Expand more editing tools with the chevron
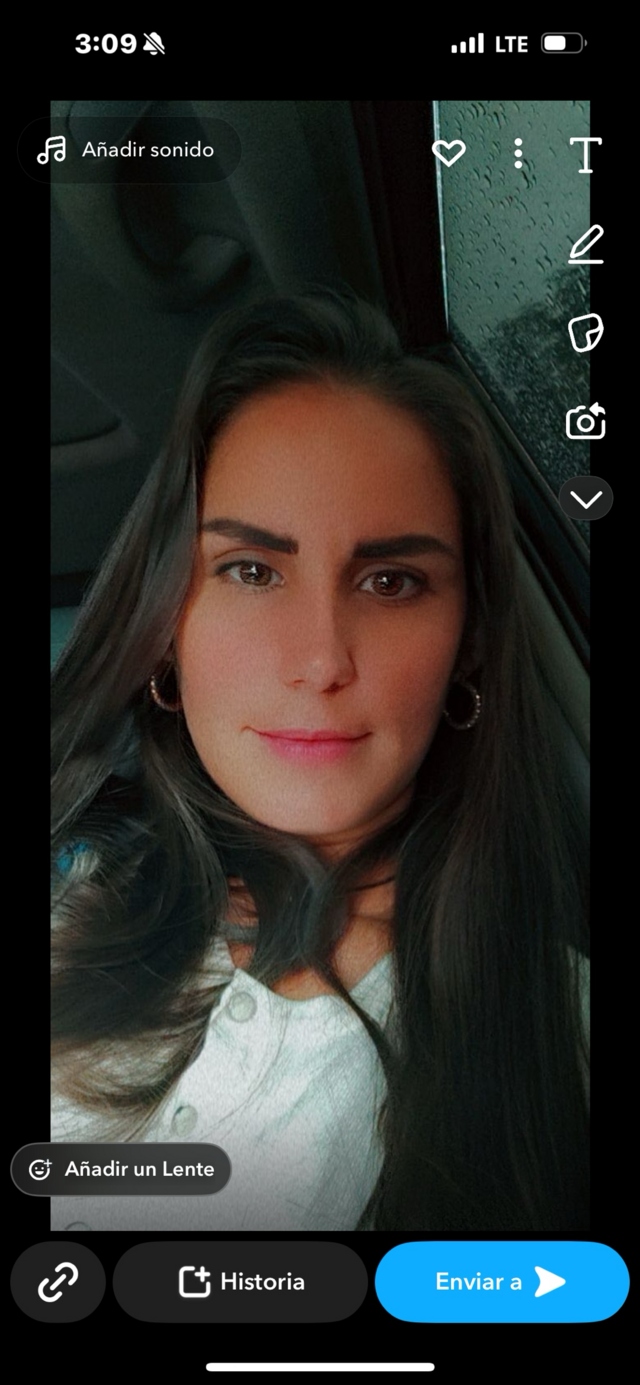This screenshot has width=640, height=1385. pyautogui.click(x=586, y=498)
